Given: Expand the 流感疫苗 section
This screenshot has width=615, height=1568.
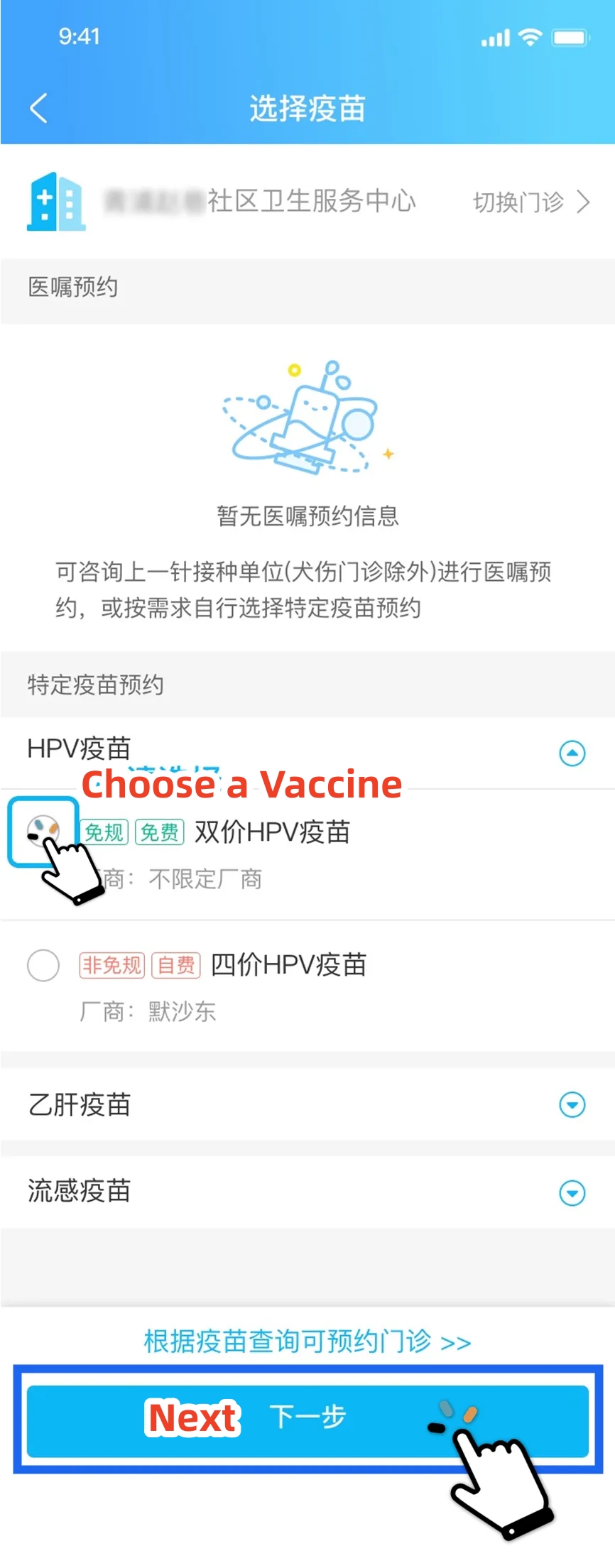Looking at the screenshot, I should click(x=572, y=1193).
